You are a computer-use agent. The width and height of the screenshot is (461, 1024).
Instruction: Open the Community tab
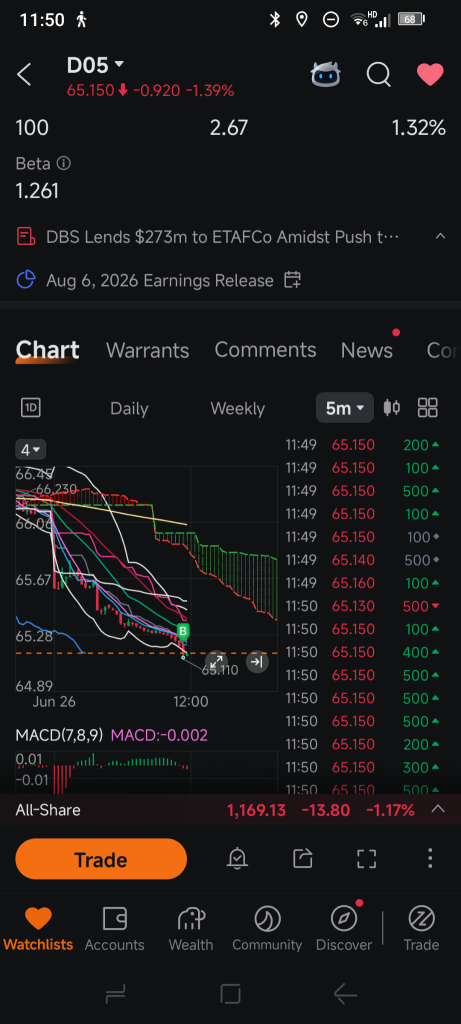point(267,930)
